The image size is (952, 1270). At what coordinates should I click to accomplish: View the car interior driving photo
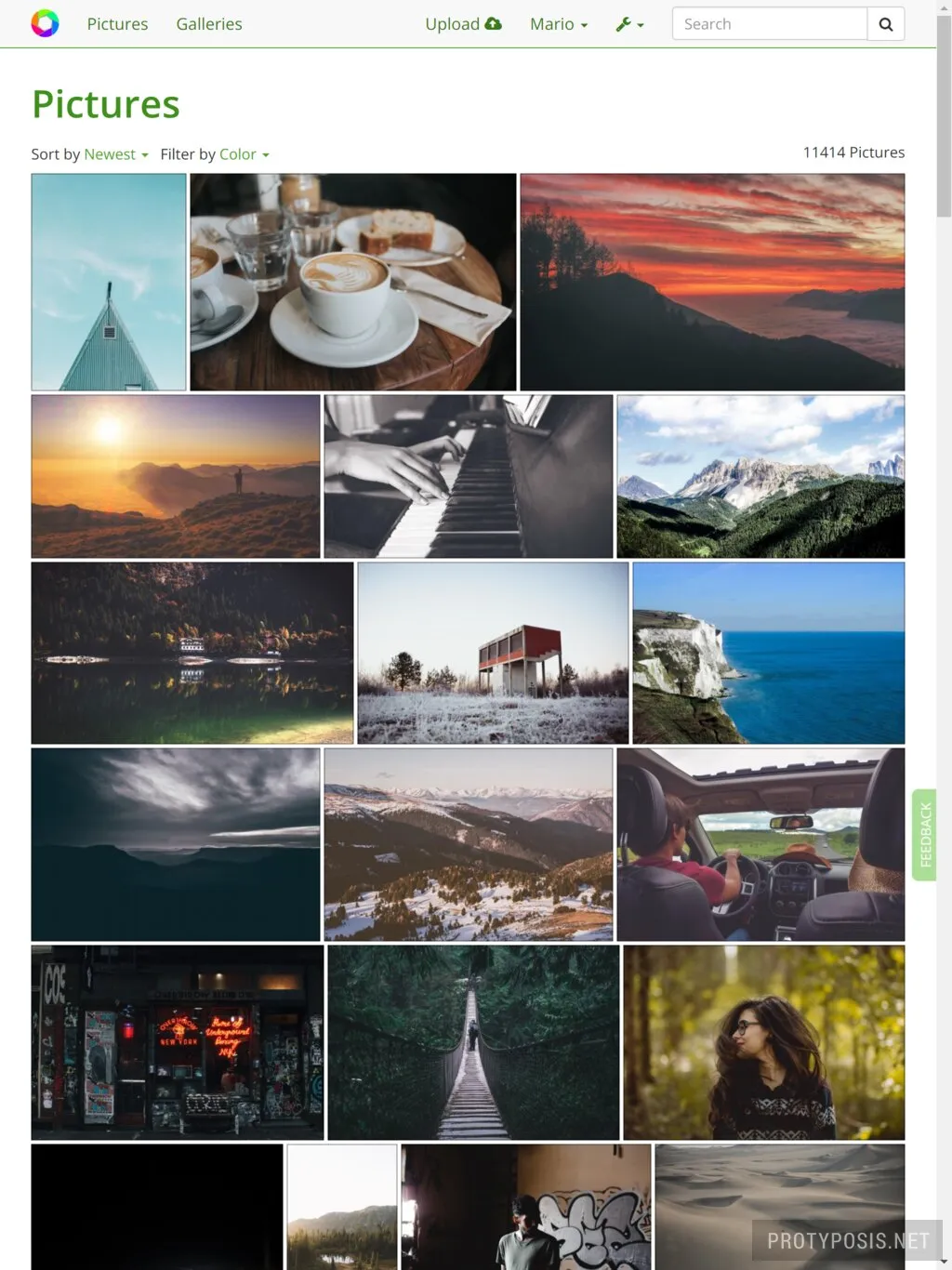pyautogui.click(x=760, y=844)
